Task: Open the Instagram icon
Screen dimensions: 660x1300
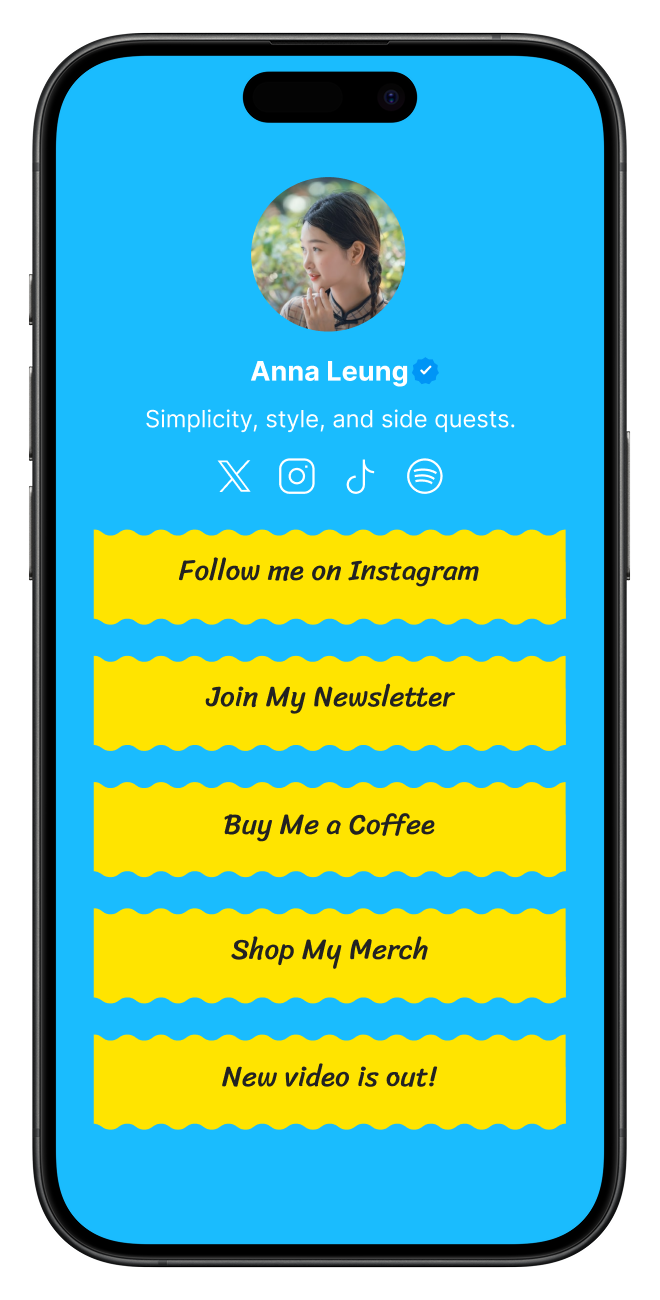Action: (297, 477)
